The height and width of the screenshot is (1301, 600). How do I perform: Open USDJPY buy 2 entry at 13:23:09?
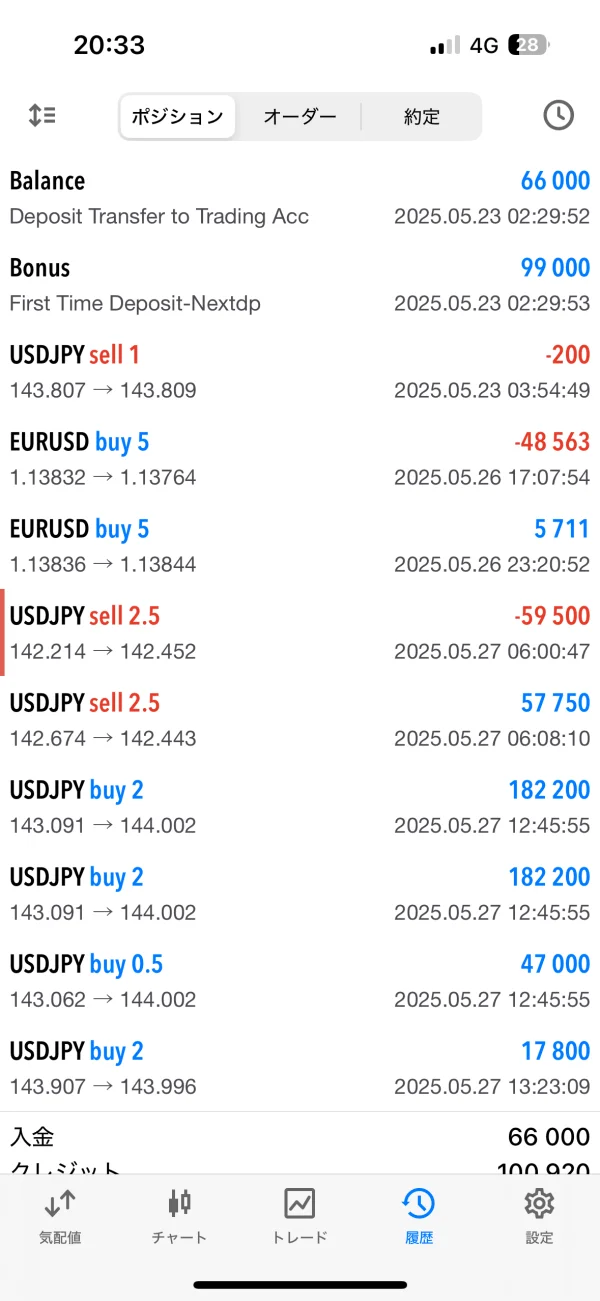(300, 1068)
